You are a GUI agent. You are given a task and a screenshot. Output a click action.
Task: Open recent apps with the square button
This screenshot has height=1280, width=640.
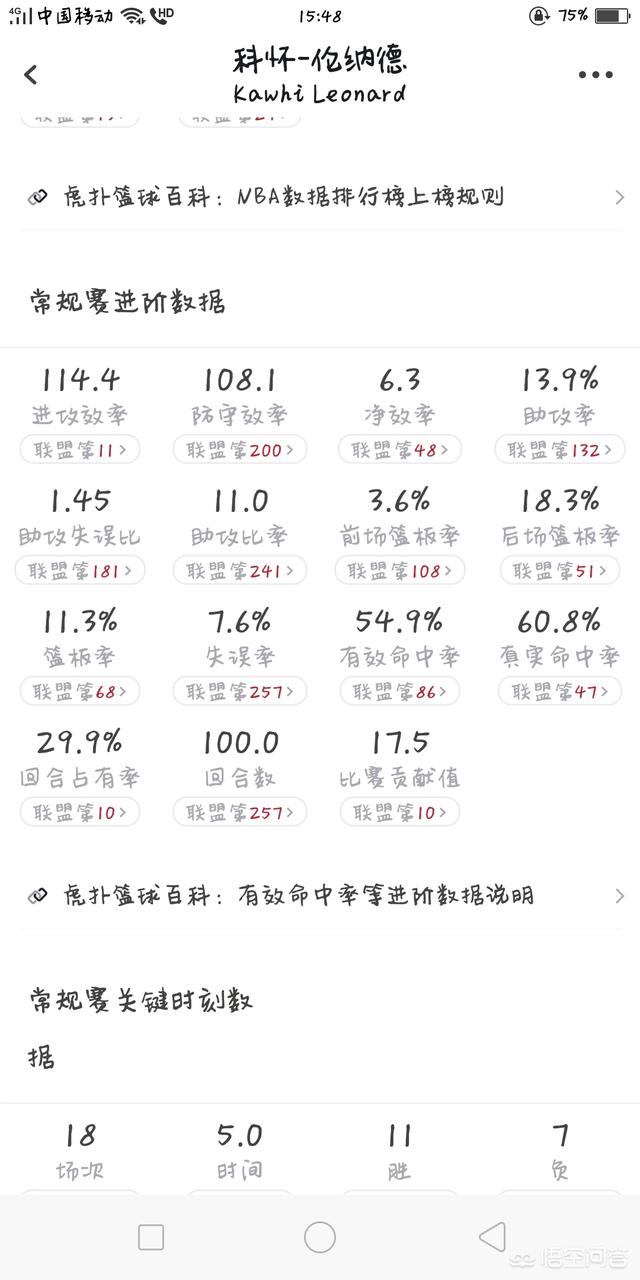tap(151, 1237)
